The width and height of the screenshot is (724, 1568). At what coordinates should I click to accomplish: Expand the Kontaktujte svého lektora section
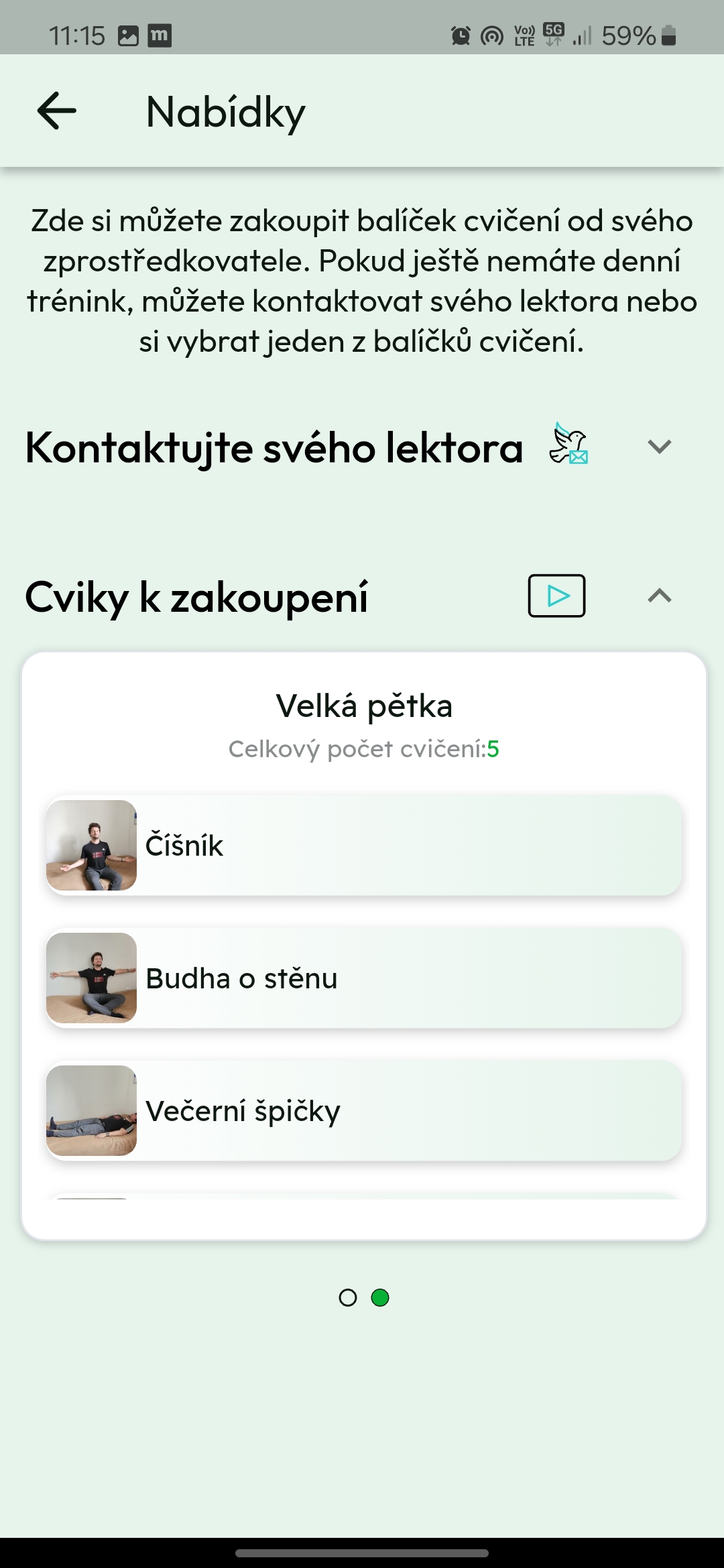point(660,446)
